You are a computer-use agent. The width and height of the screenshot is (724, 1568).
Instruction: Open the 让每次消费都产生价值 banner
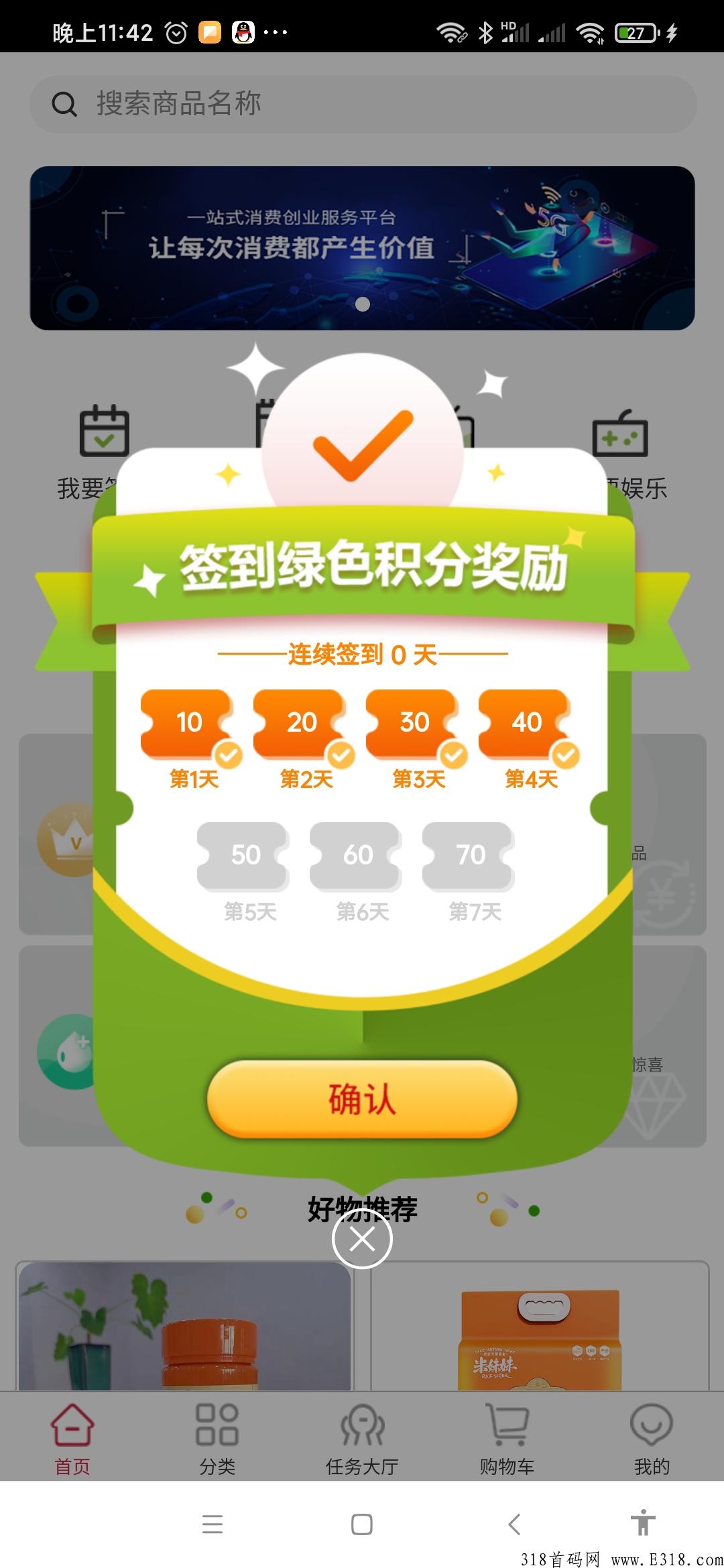point(362,248)
